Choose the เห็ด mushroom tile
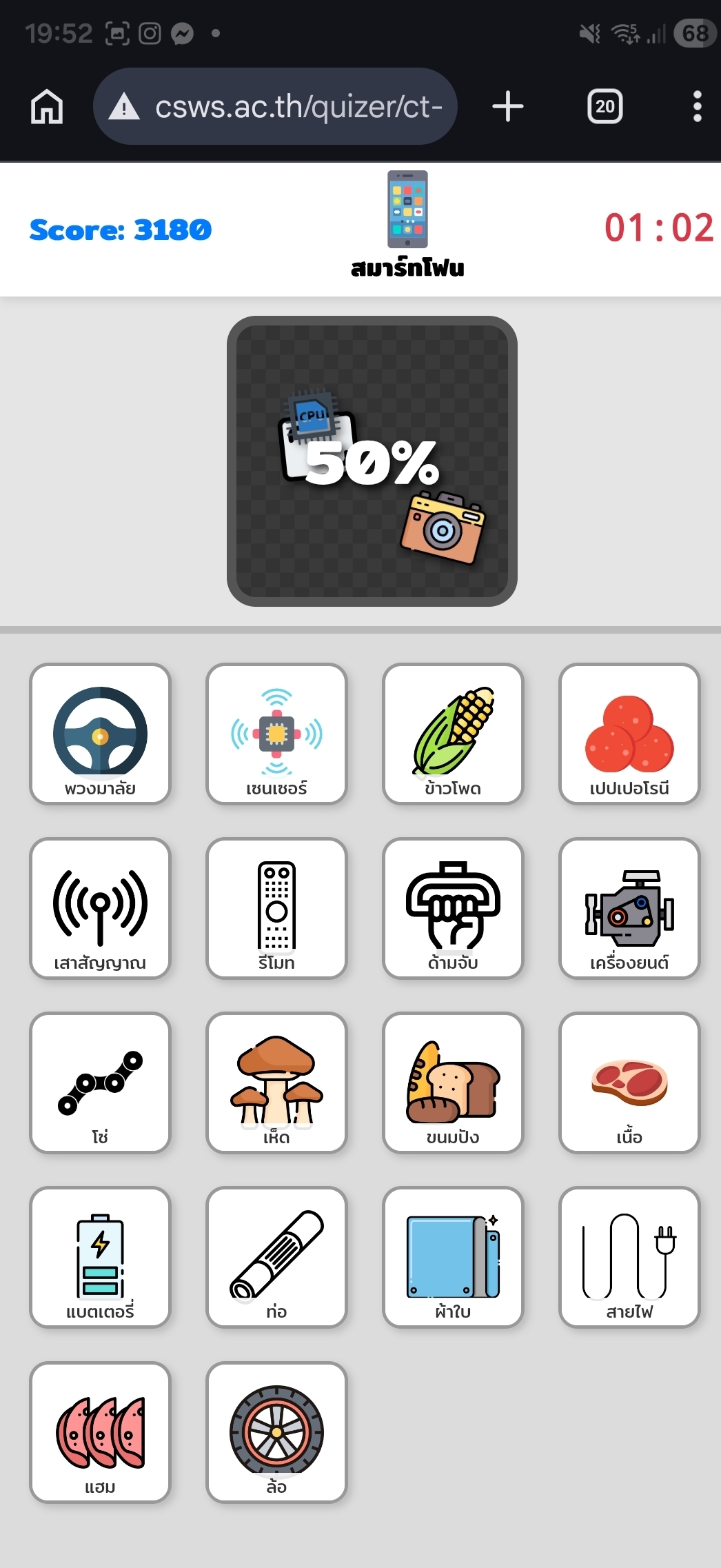The image size is (721, 1568). [276, 1083]
